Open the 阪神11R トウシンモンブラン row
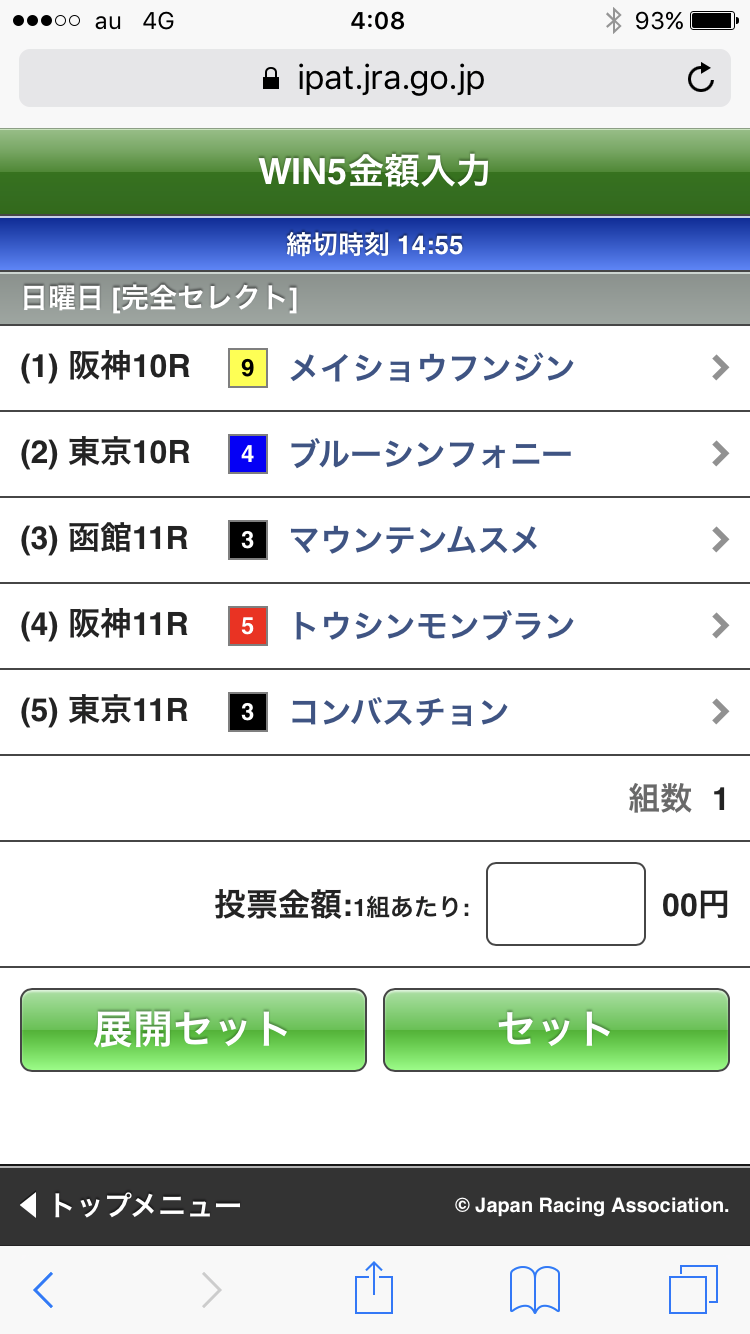 click(375, 626)
